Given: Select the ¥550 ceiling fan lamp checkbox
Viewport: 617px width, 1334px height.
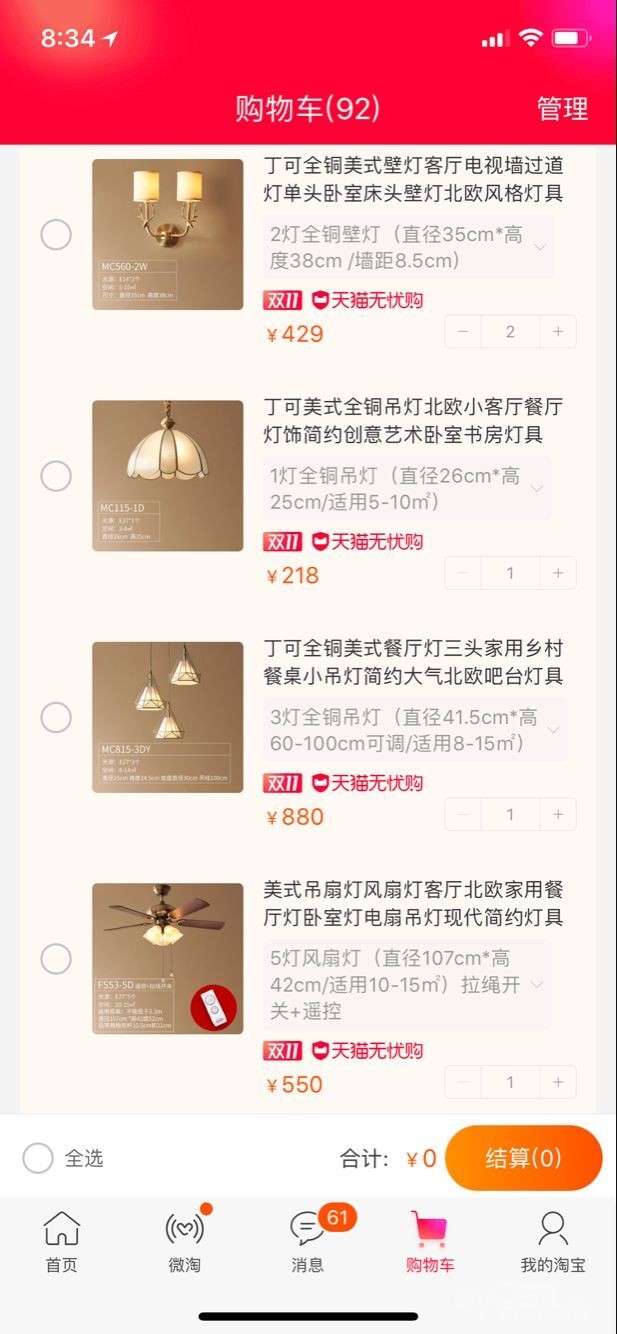Looking at the screenshot, I should coord(56,959).
